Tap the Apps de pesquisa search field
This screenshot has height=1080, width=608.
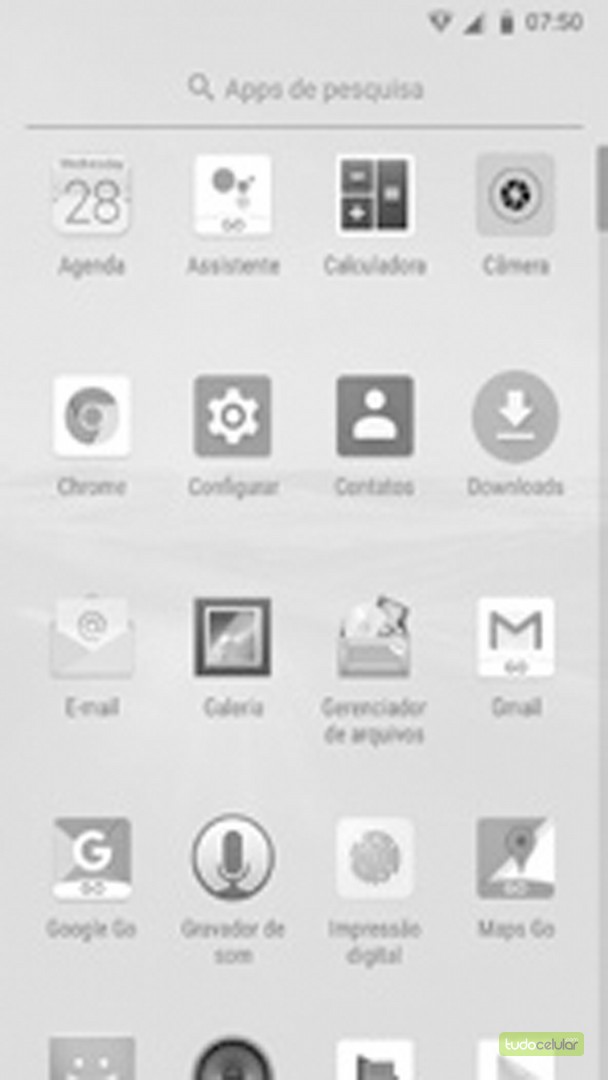(305, 89)
